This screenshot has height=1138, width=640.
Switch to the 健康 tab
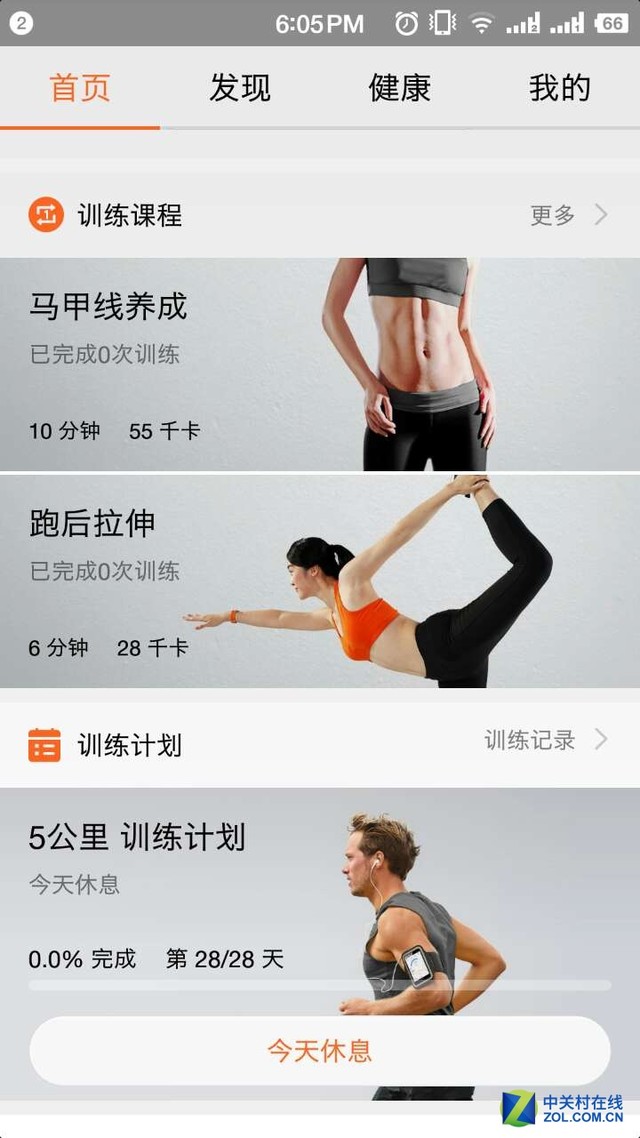pos(399,88)
